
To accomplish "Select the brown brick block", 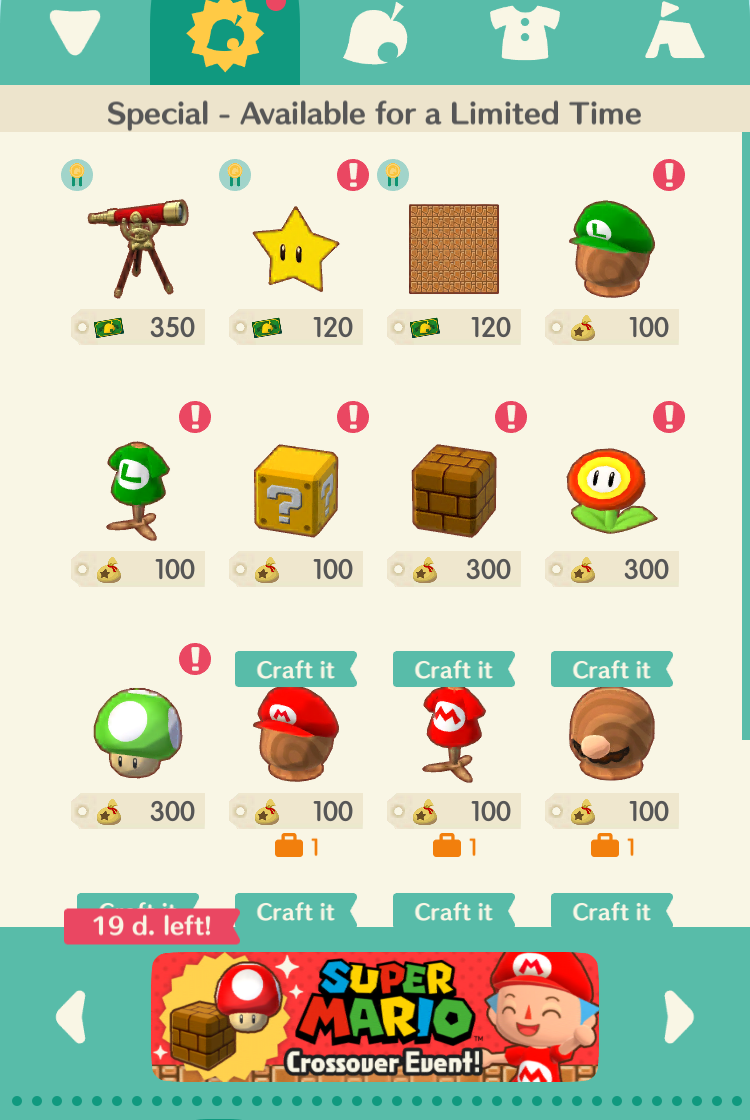I will [453, 490].
